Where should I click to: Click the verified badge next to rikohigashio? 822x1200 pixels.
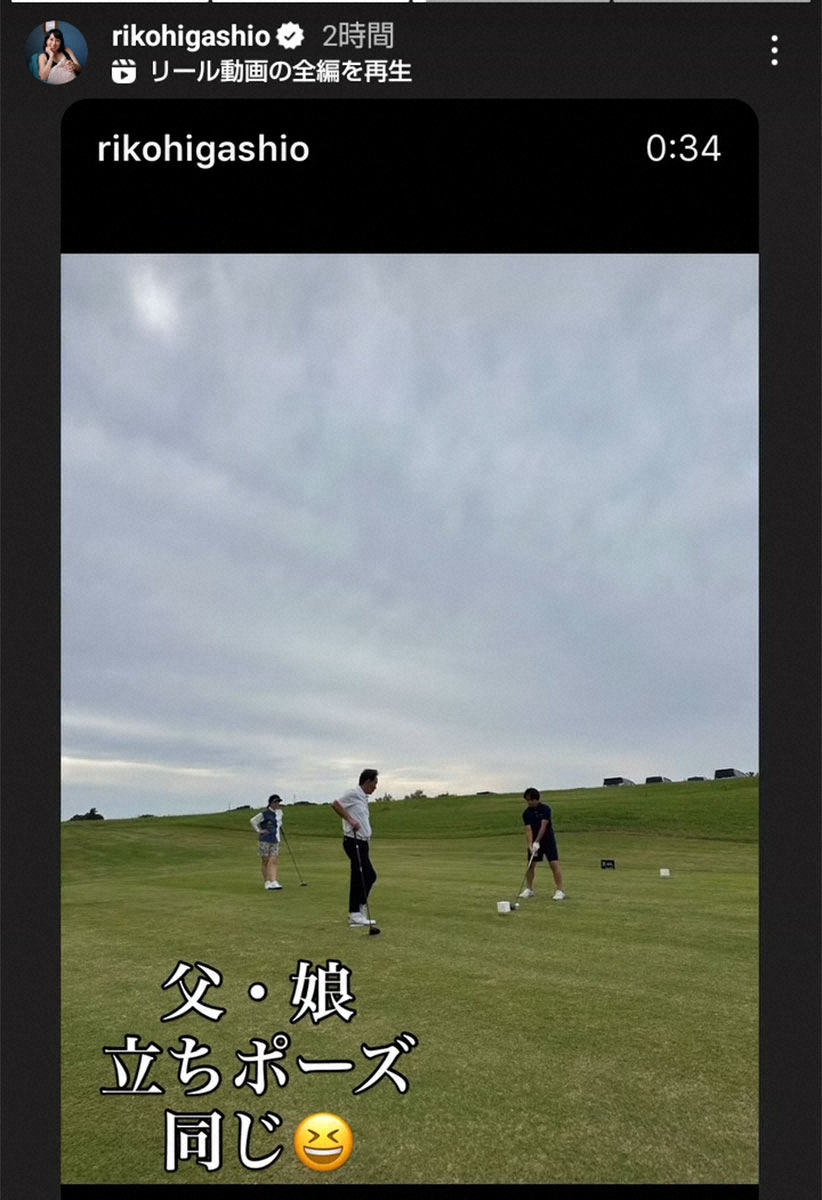[289, 33]
